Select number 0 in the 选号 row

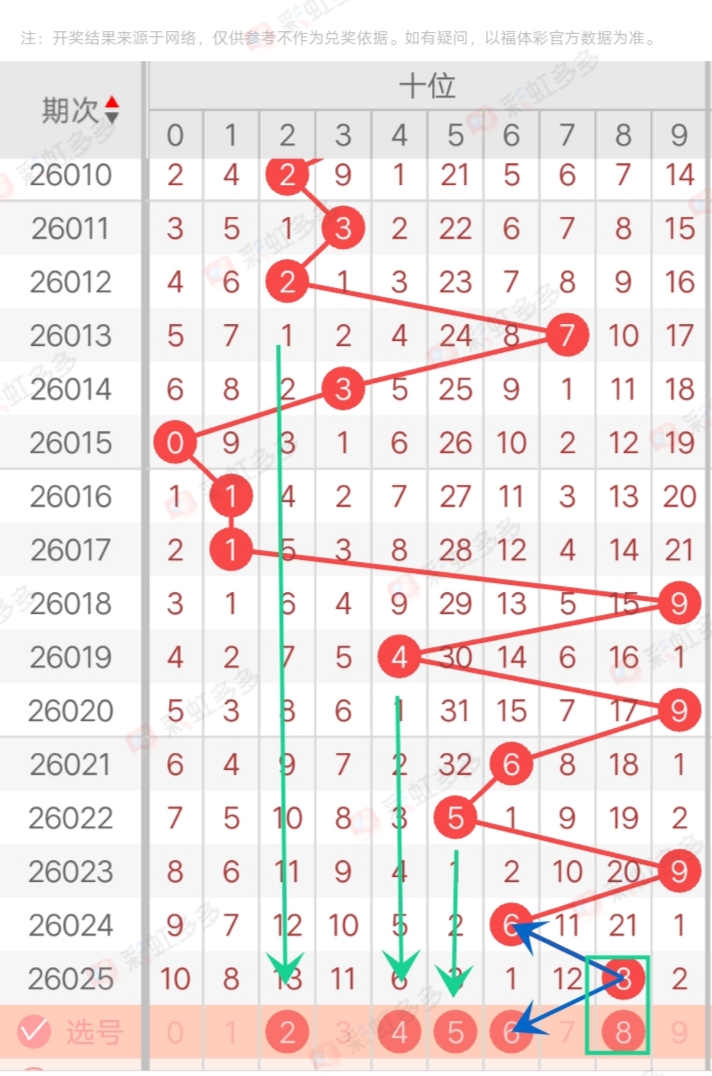[x=175, y=1032]
